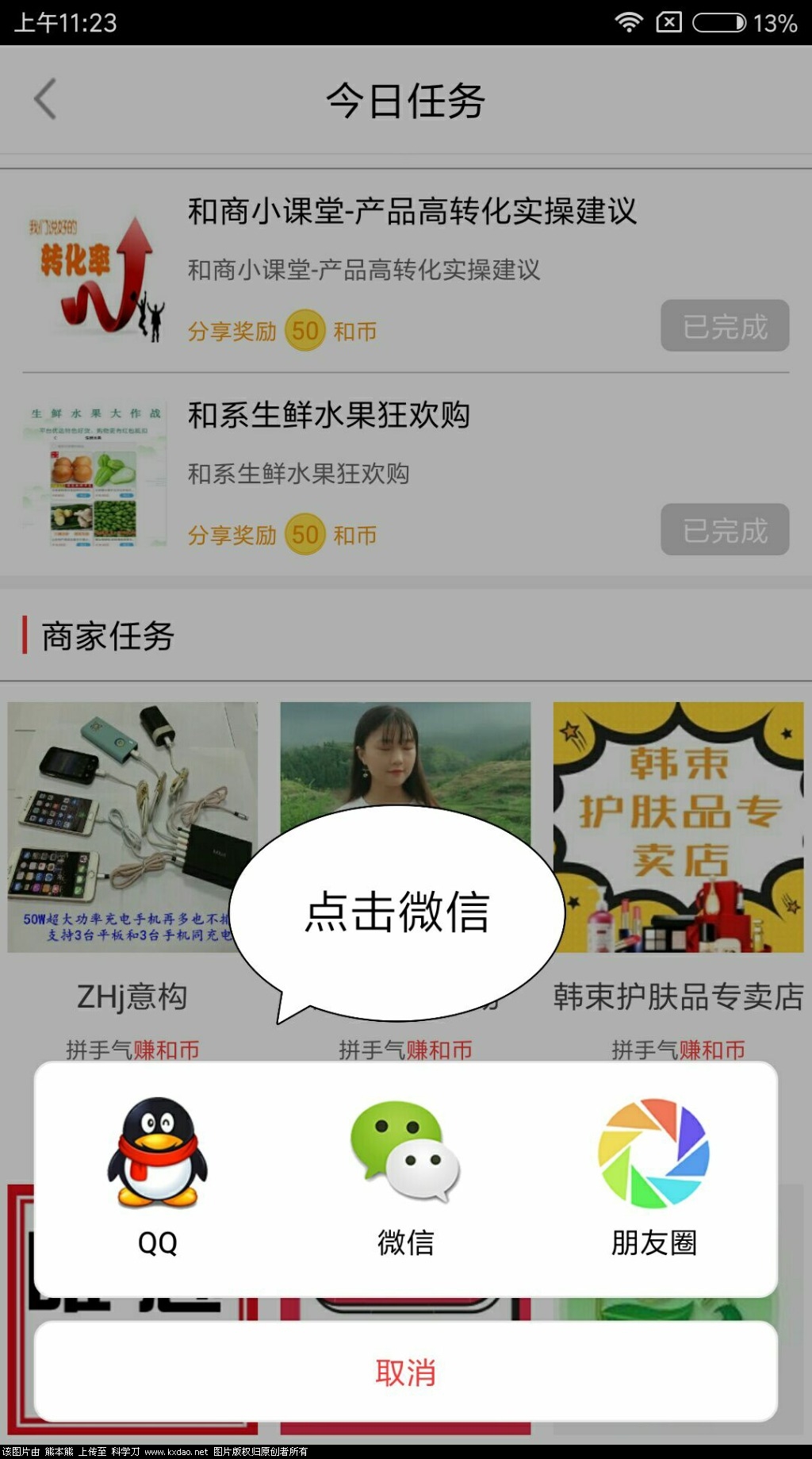Share to Moments (朋友圈)
This screenshot has height=1459, width=812.
pyautogui.click(x=653, y=1177)
